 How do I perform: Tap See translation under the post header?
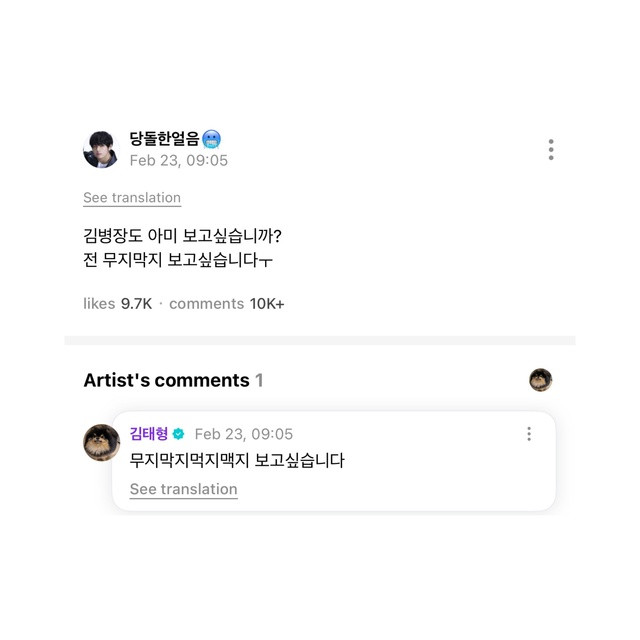pyautogui.click(x=132, y=198)
